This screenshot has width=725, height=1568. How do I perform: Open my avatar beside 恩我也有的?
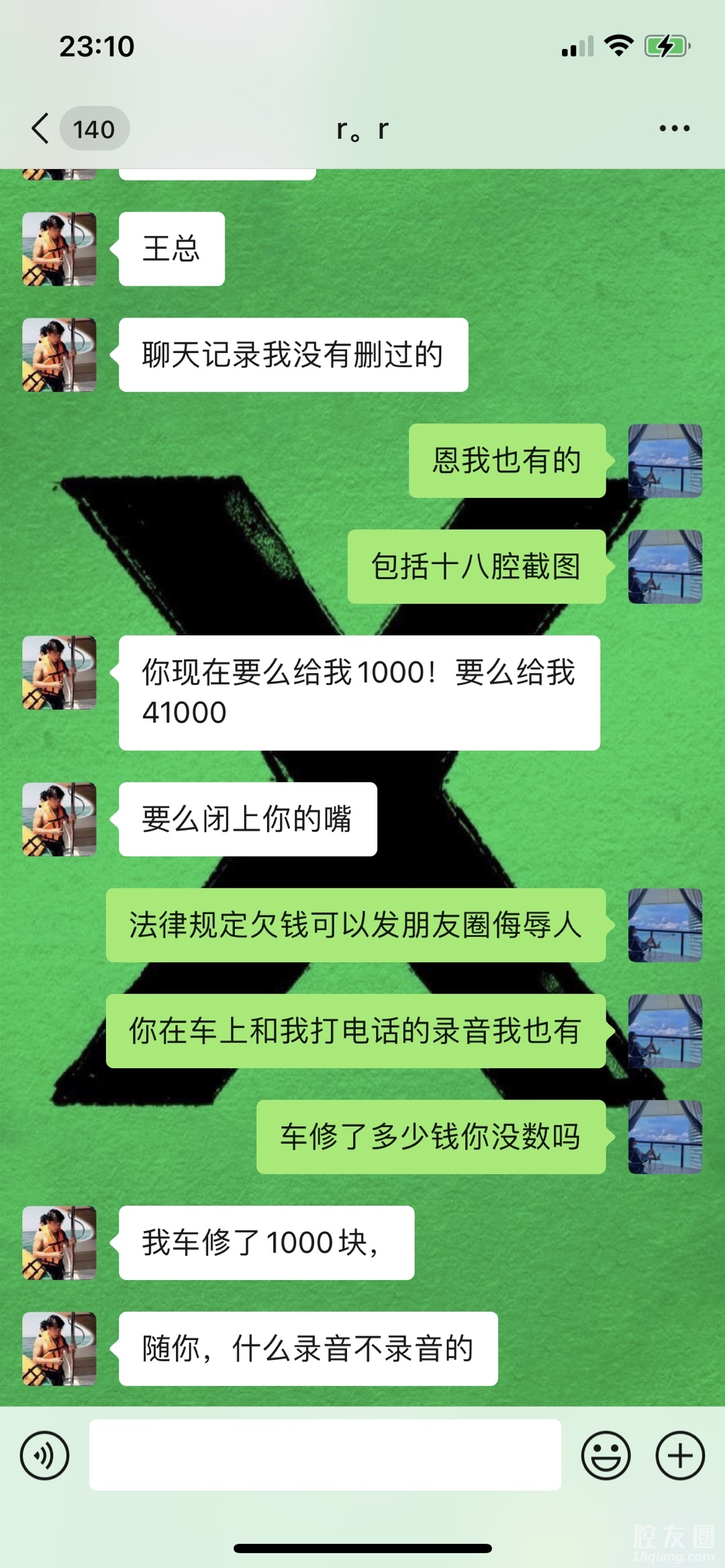tap(665, 461)
